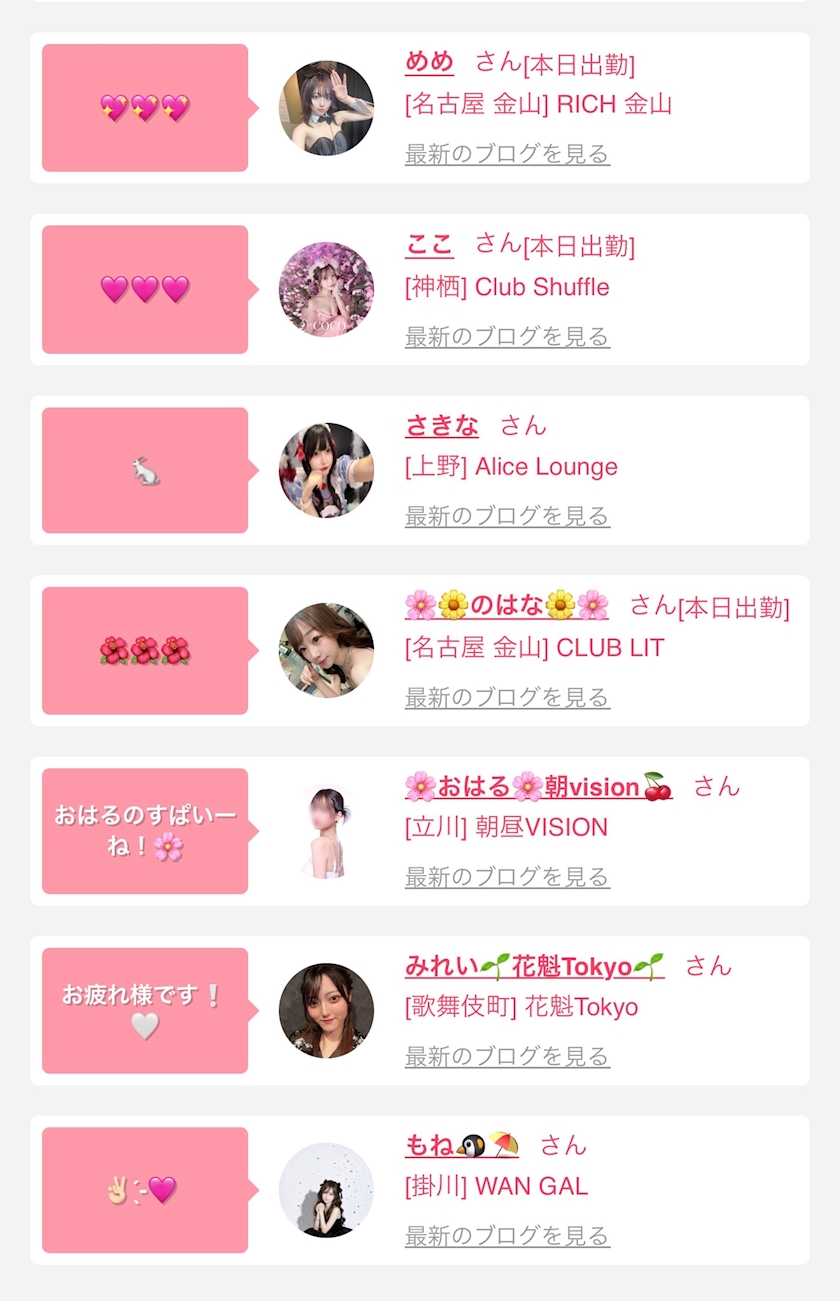Open もね's profile name link
Viewport: 840px width, 1301px height.
(462, 1145)
